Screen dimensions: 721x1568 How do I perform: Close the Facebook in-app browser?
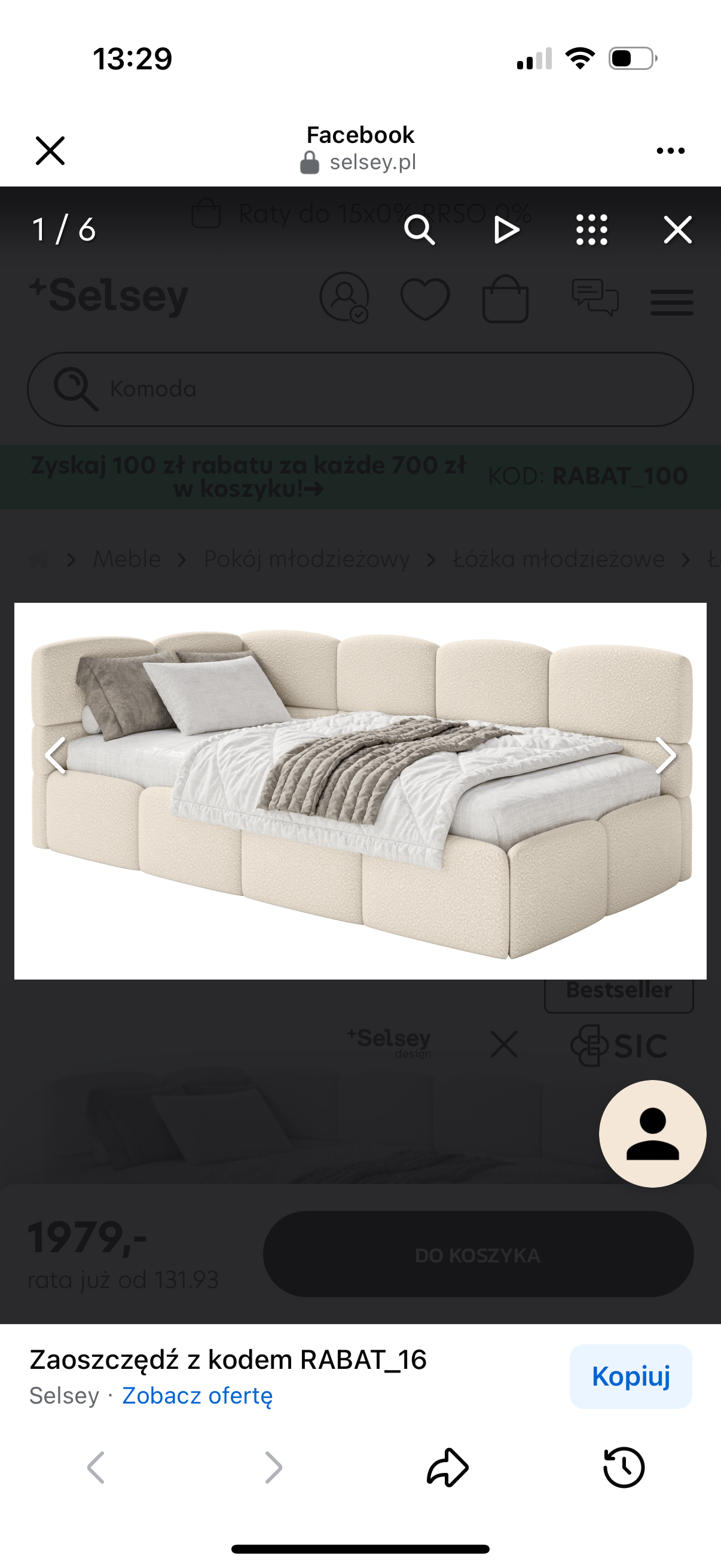tap(50, 150)
